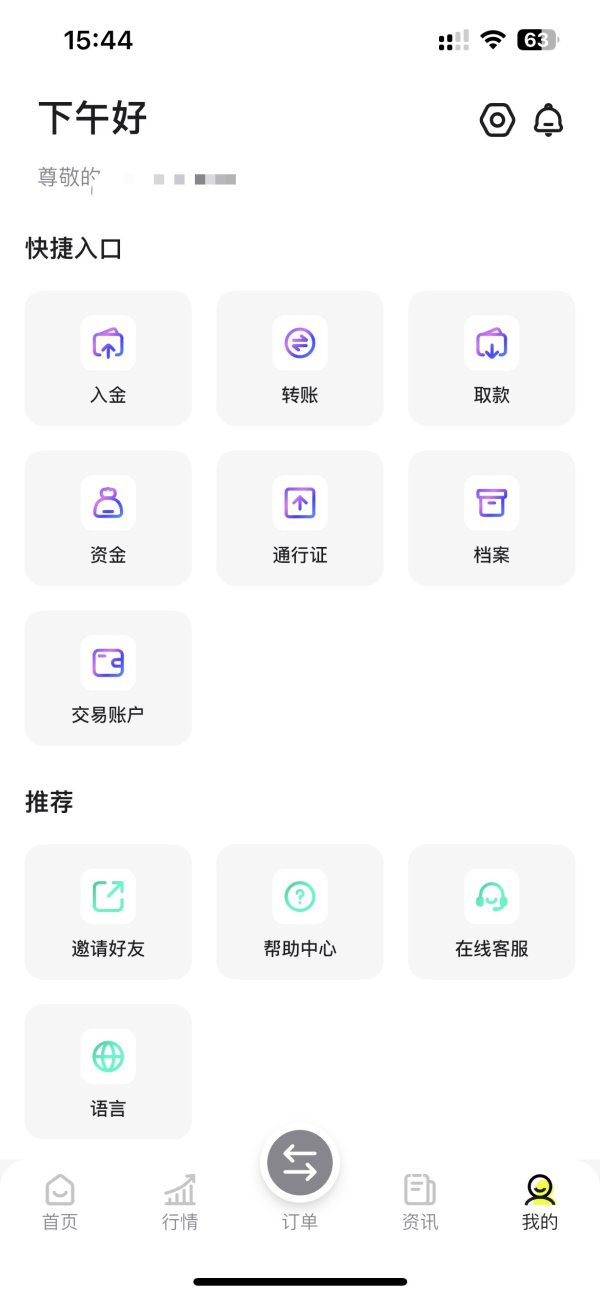The image size is (600, 1298).
Task: Open the 帮助中心 help center
Action: [x=300, y=912]
